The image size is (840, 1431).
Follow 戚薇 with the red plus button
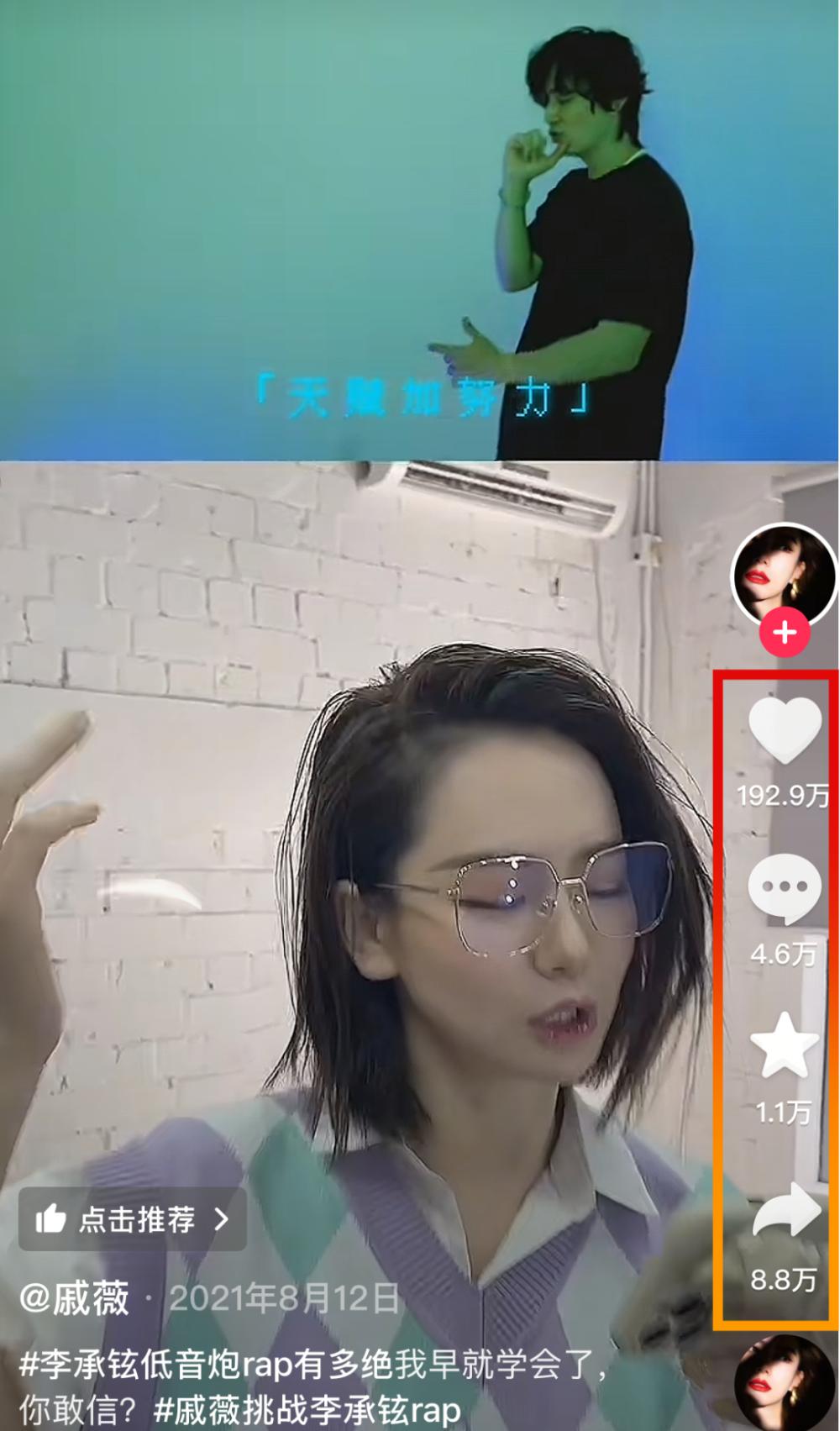(785, 632)
